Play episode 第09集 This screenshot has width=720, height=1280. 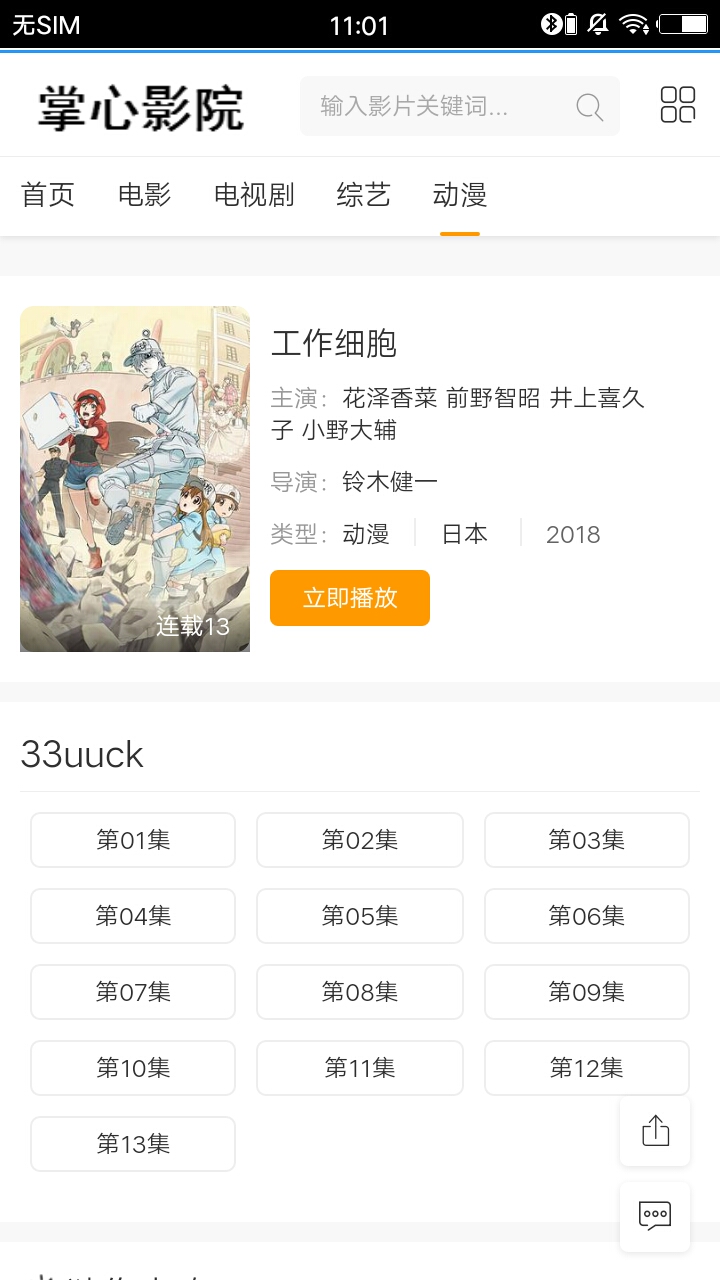pyautogui.click(x=587, y=992)
